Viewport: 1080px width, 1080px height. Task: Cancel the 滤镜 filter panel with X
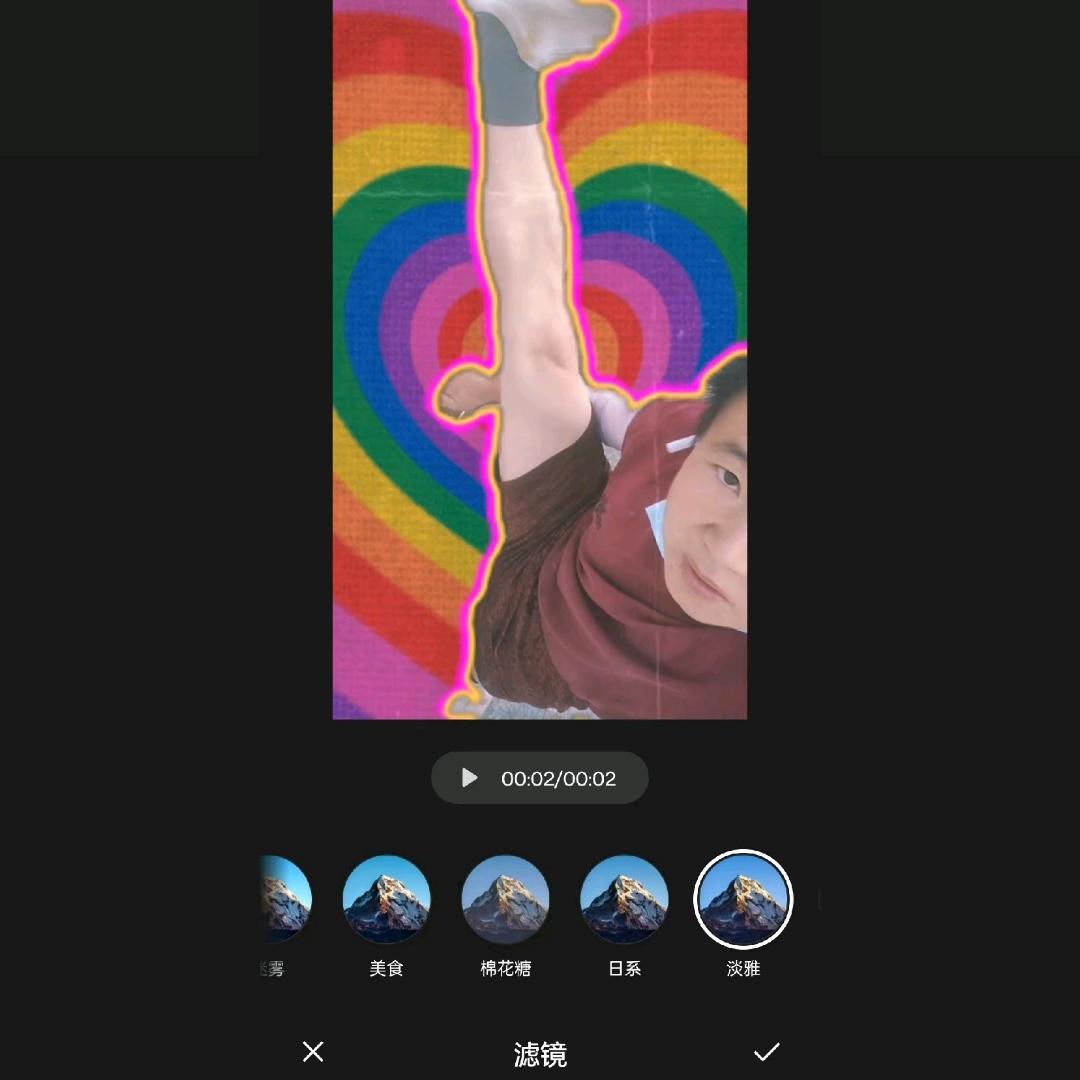point(313,1051)
